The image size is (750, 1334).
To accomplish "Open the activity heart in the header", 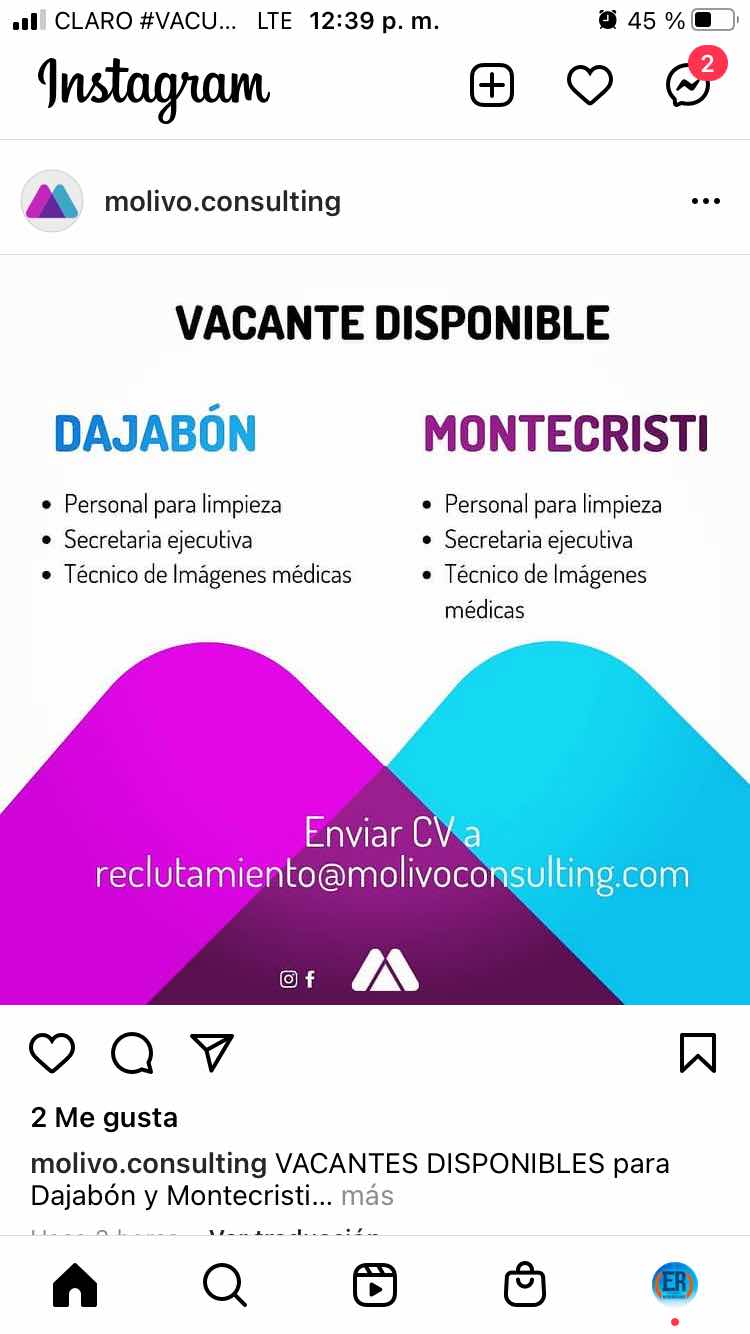I will 590,86.
